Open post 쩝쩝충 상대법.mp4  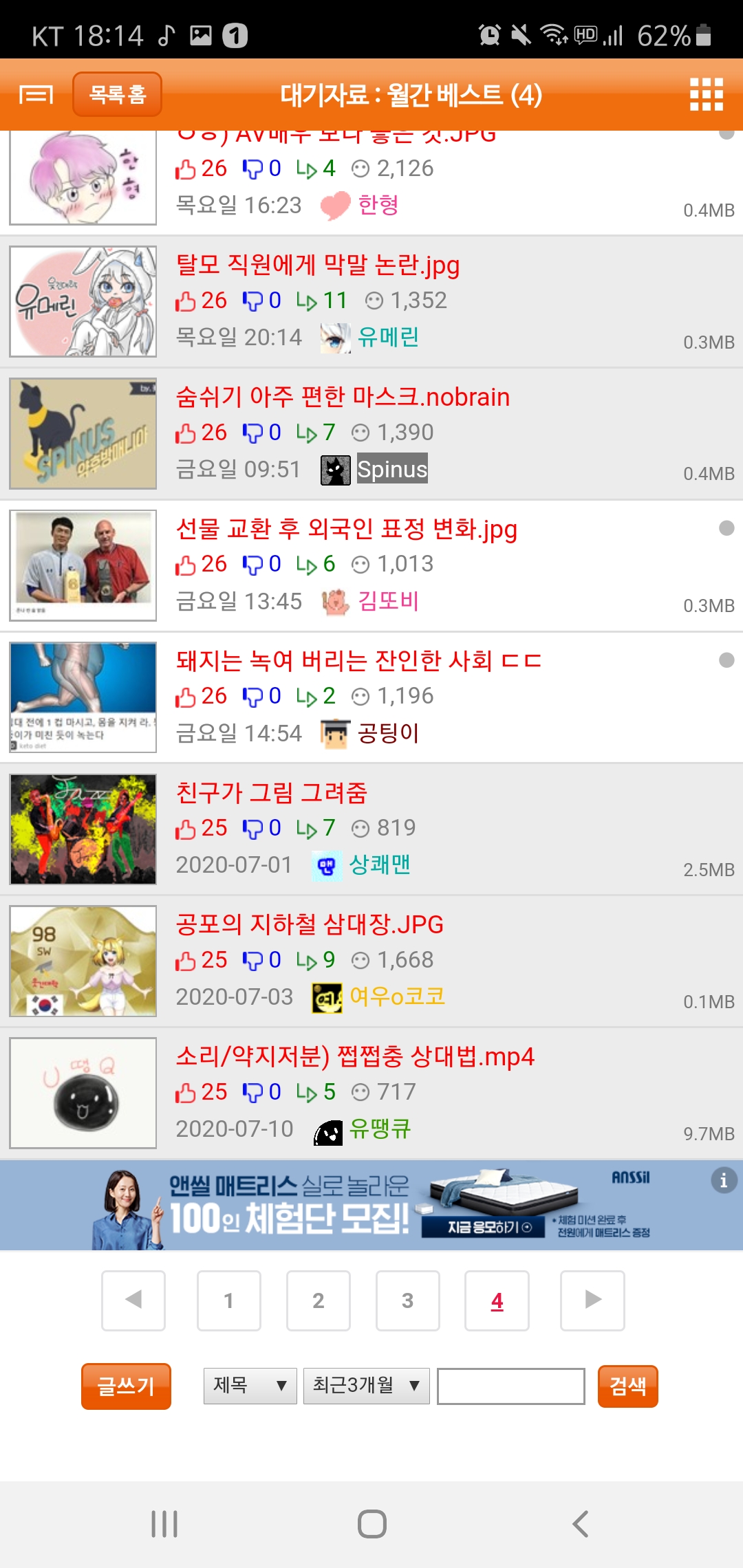point(355,1057)
